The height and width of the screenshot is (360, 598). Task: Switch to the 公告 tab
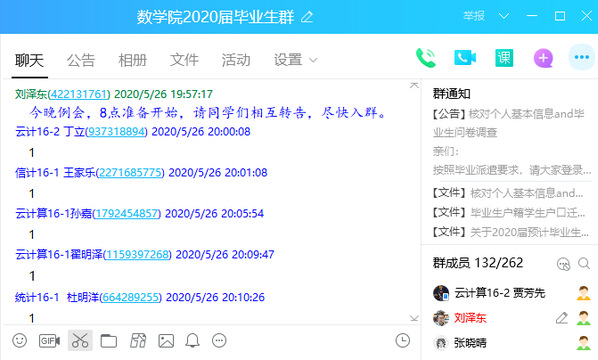(x=81, y=60)
